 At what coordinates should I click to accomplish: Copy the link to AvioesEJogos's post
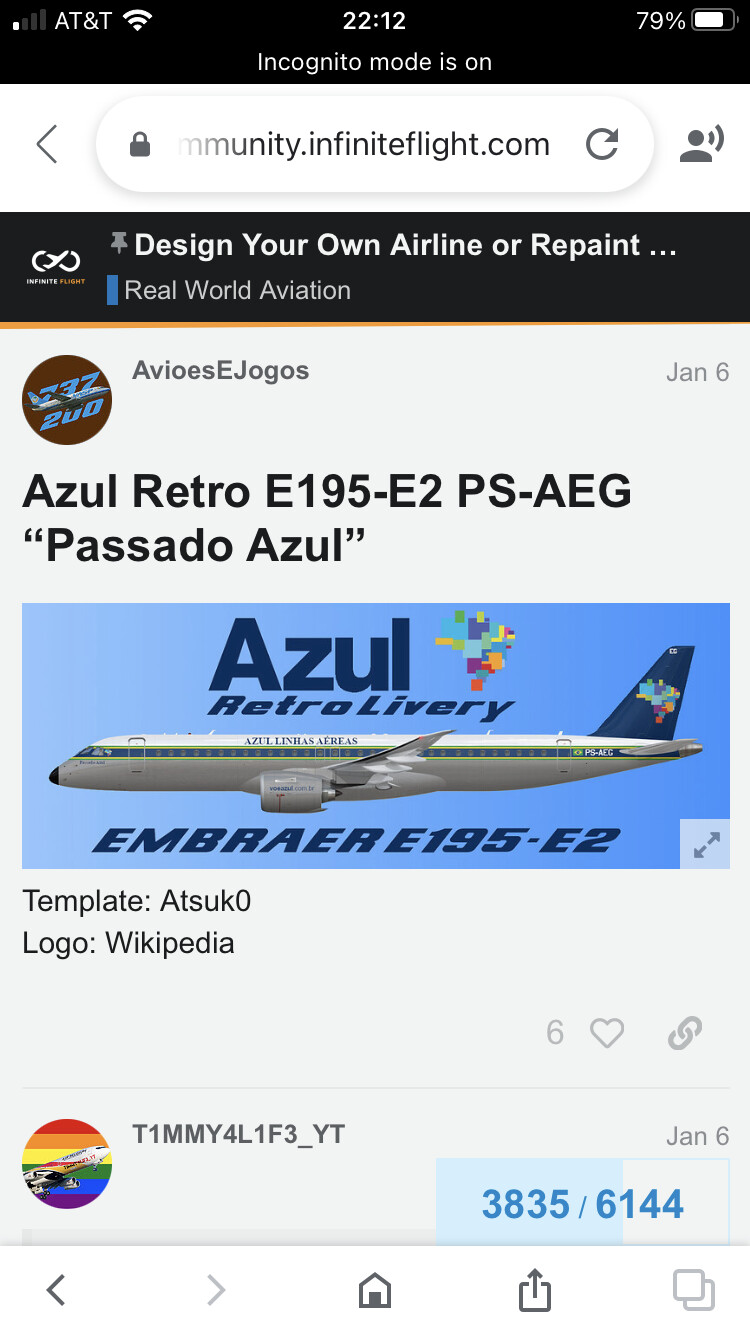pos(685,1033)
